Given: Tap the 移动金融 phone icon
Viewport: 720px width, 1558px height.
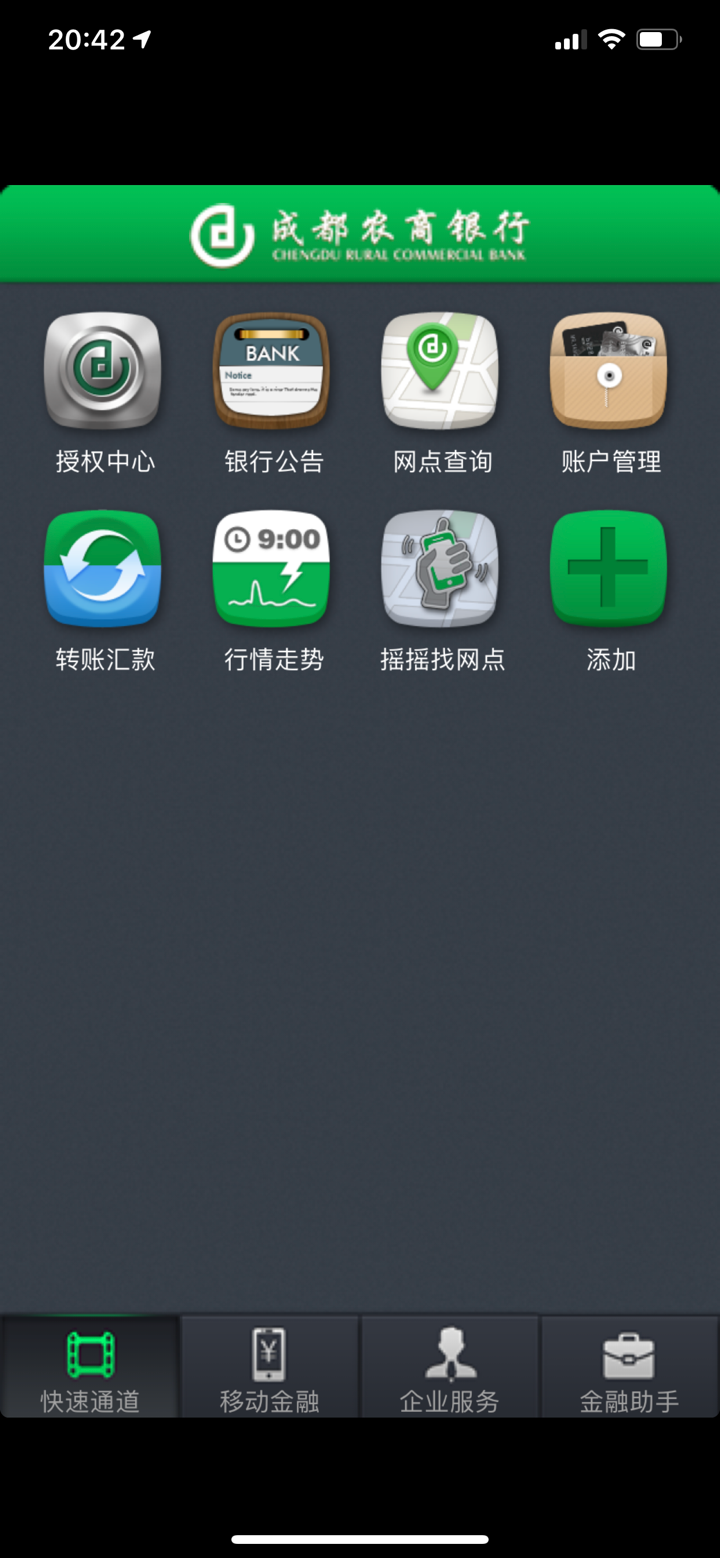Looking at the screenshot, I should 269,1355.
